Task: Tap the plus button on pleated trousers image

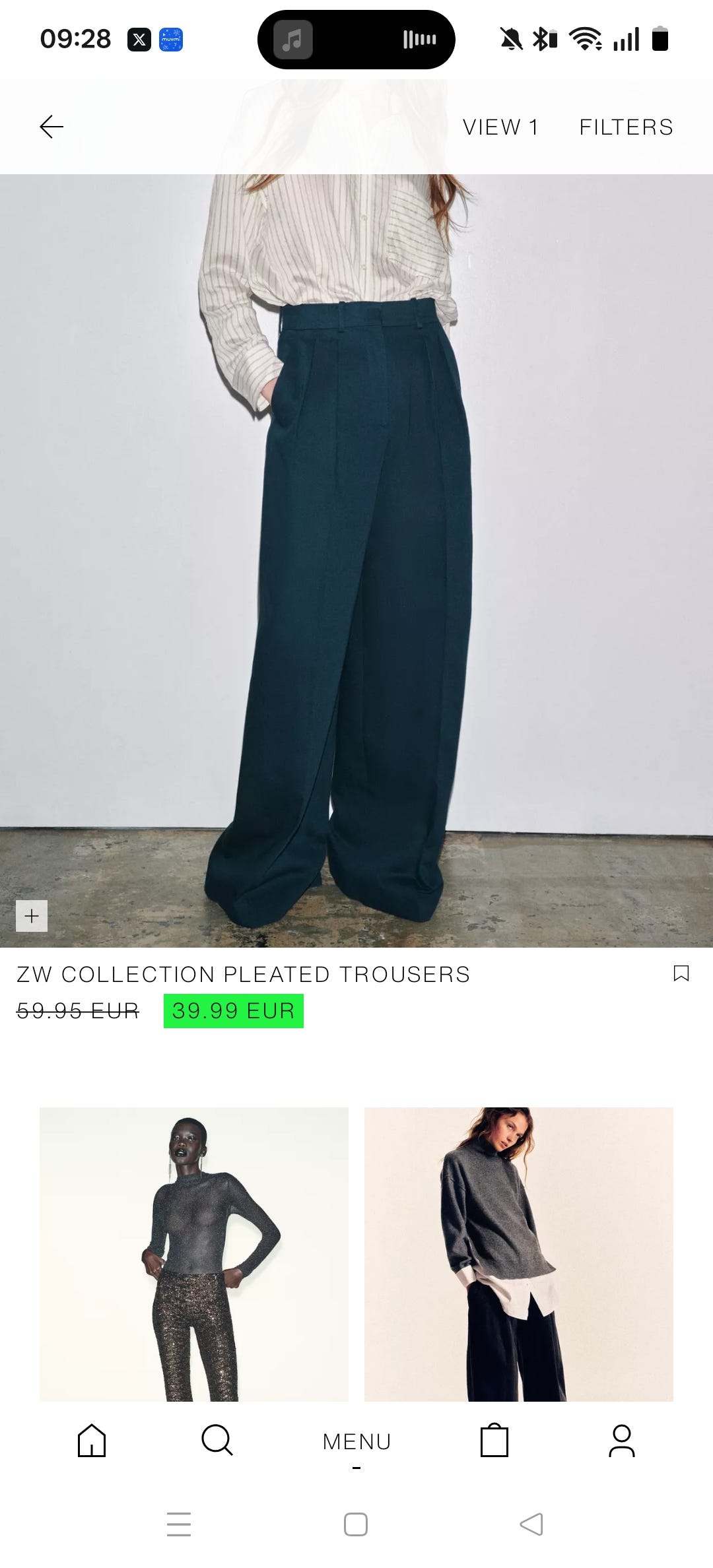Action: [32, 916]
